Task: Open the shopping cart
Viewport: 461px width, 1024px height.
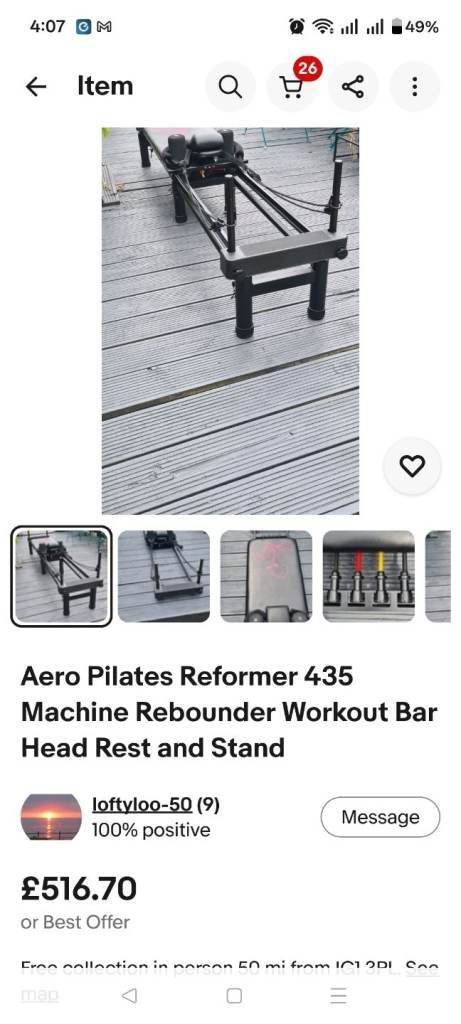Action: point(292,86)
